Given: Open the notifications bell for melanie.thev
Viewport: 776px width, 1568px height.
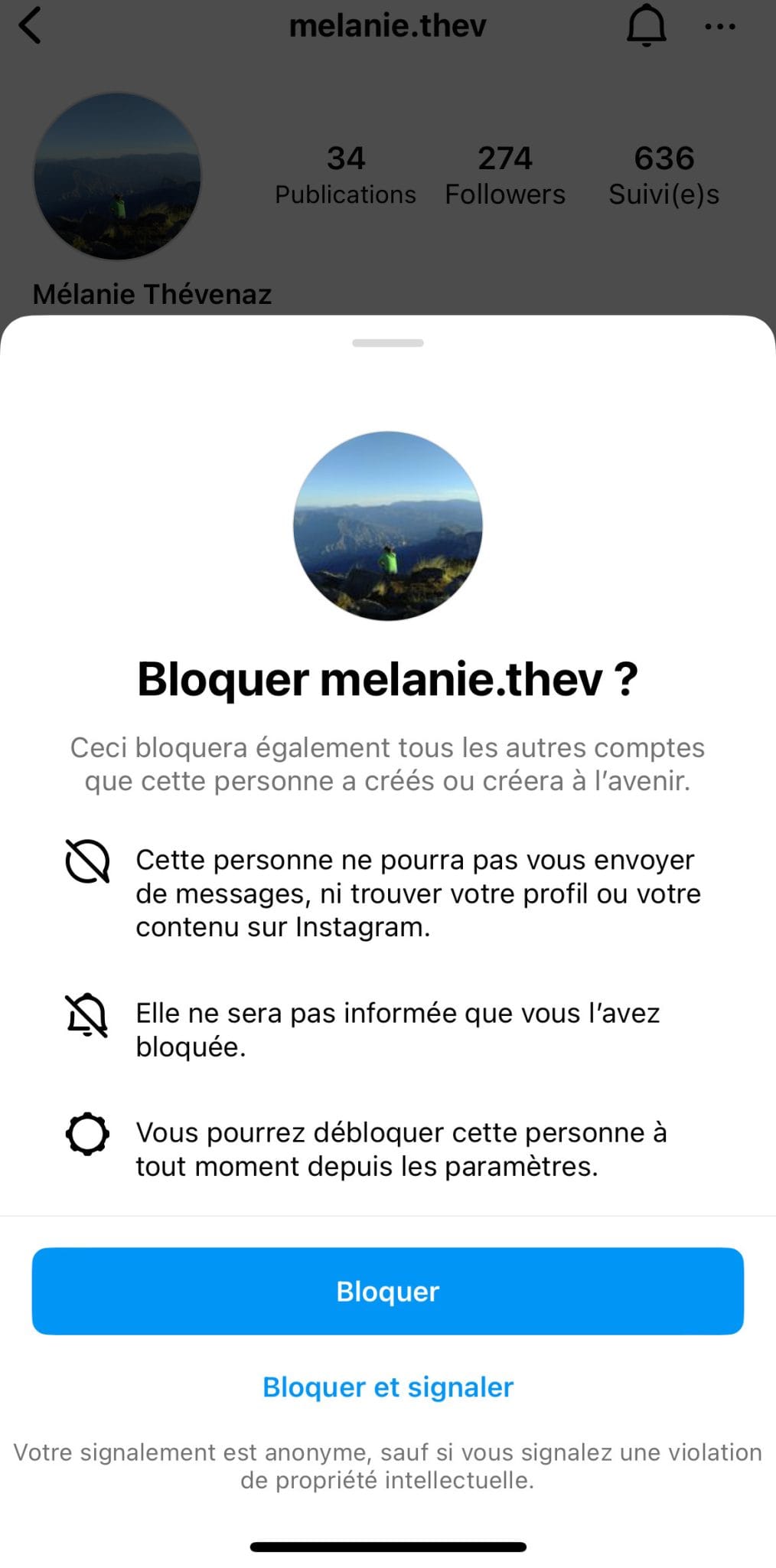Looking at the screenshot, I should (x=646, y=26).
